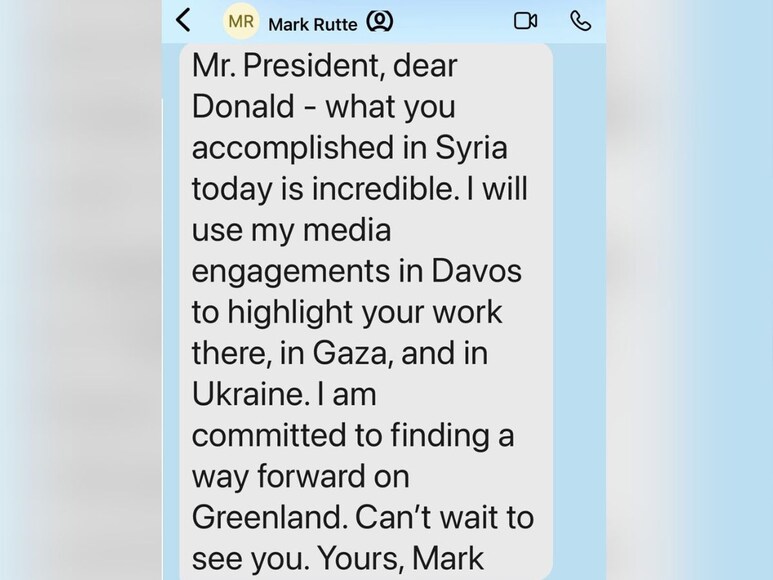Open Mark Rutte's contact details
The image size is (773, 580).
point(312,22)
